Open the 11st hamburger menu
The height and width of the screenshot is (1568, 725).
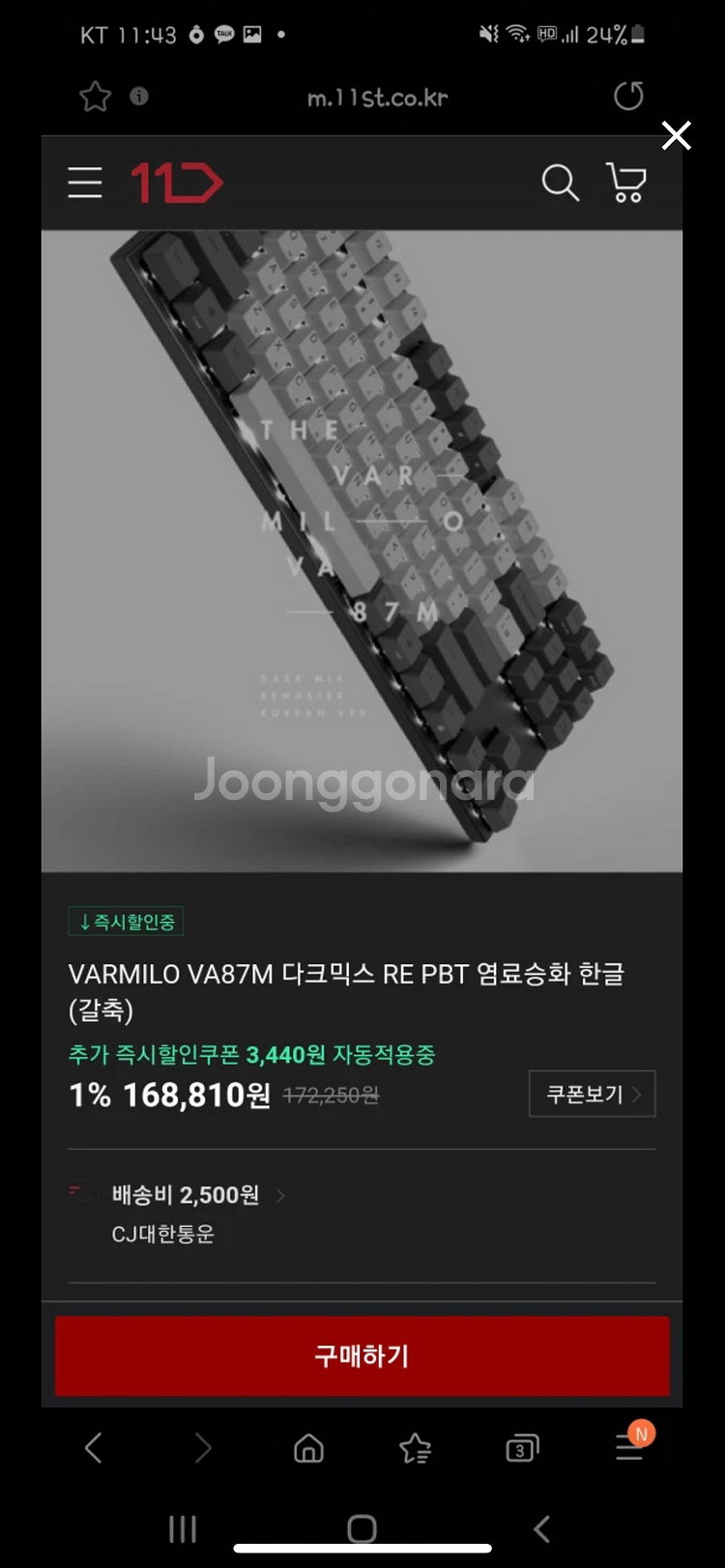85,183
